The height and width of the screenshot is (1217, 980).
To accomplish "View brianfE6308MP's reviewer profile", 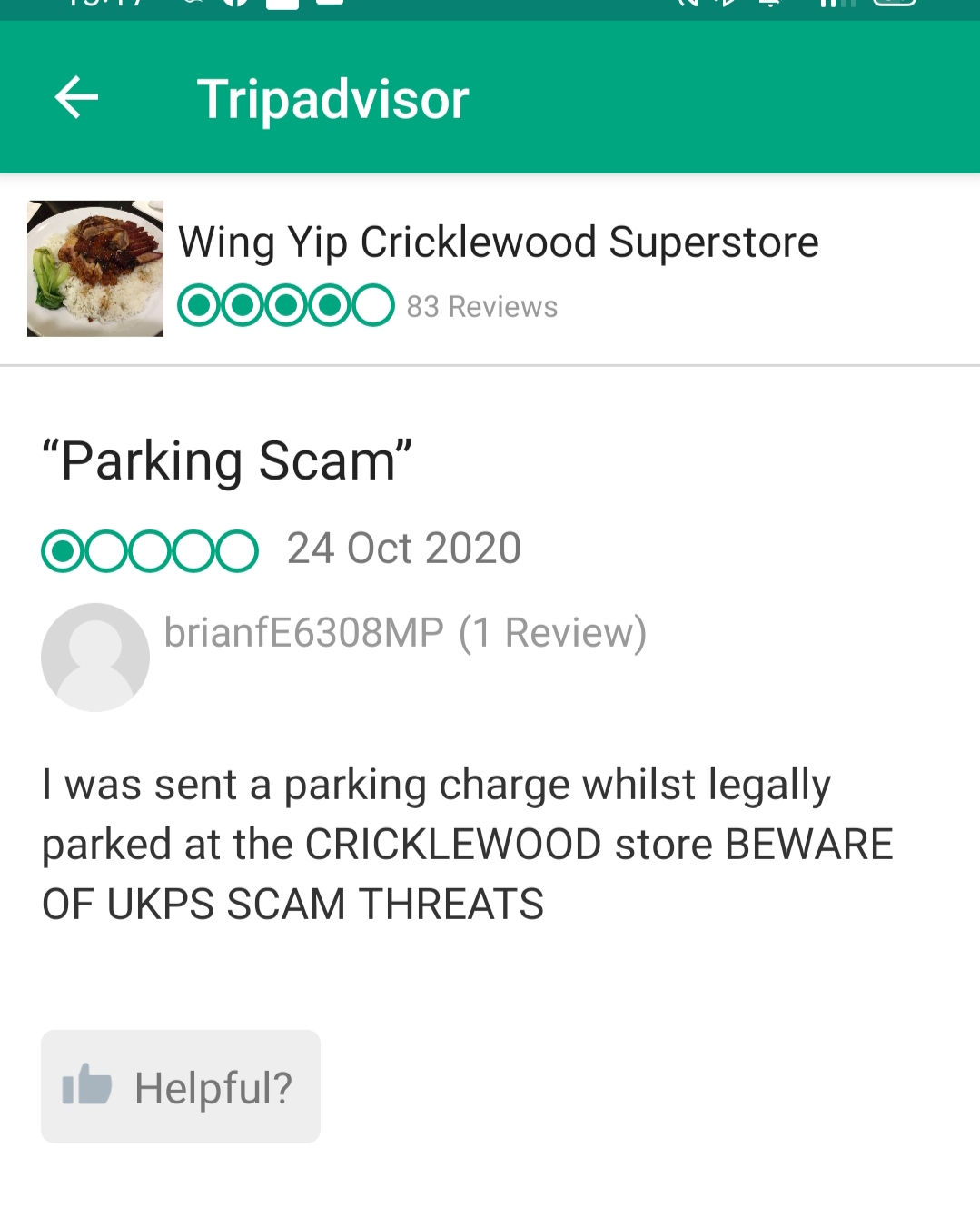I will [x=303, y=633].
